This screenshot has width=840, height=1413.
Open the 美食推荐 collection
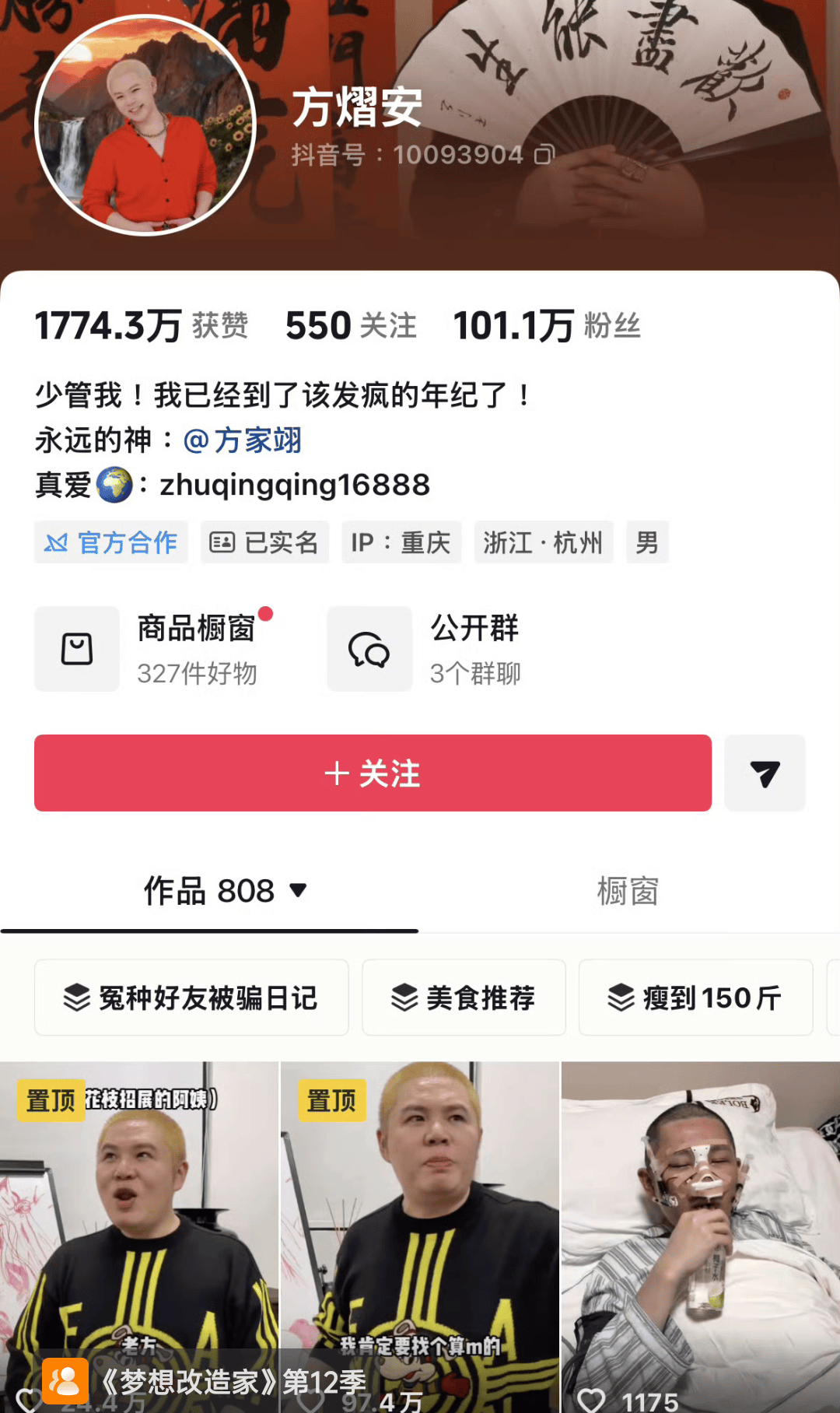point(464,998)
